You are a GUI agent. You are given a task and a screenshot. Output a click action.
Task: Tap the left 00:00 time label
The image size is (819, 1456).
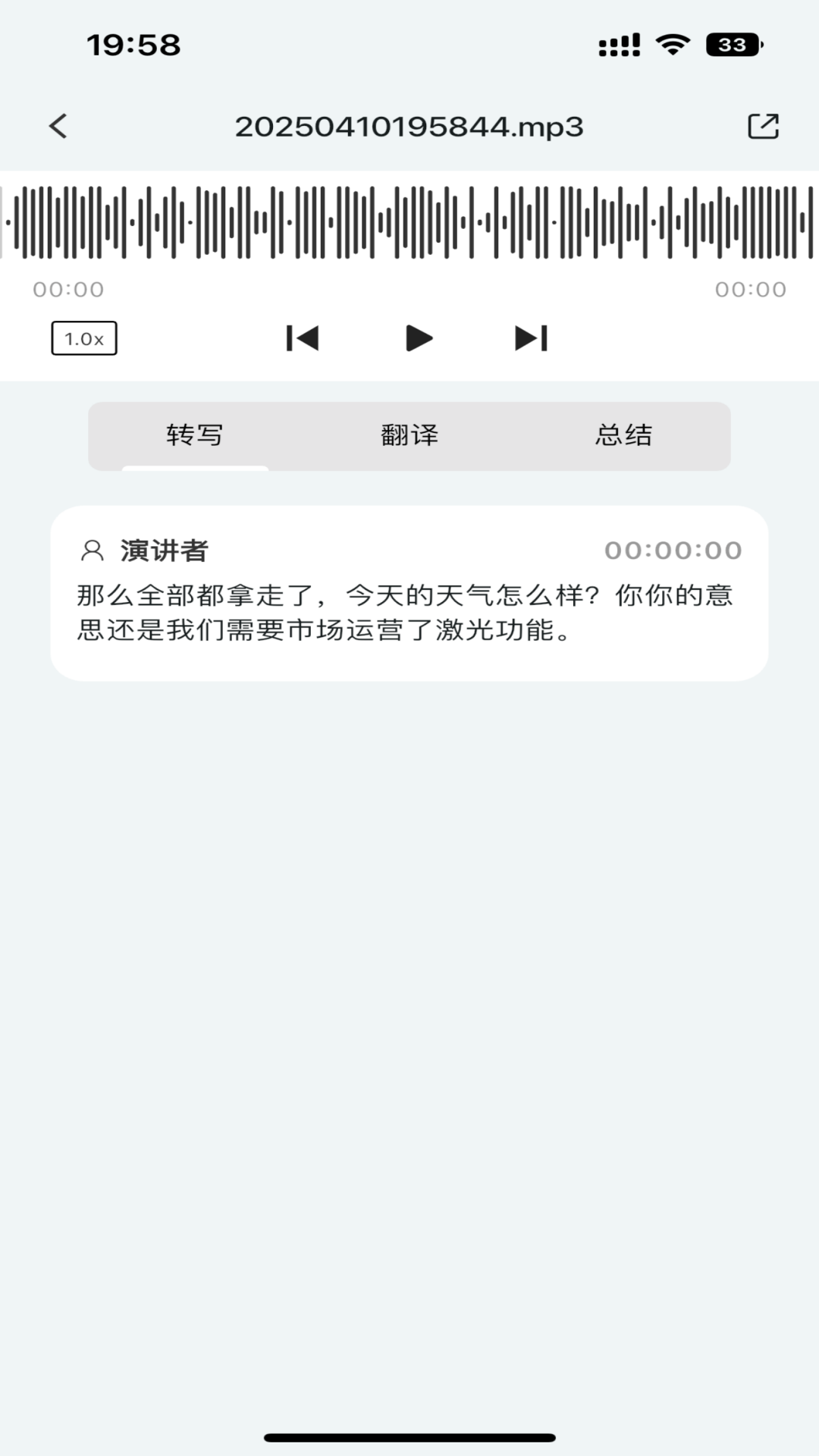(69, 289)
